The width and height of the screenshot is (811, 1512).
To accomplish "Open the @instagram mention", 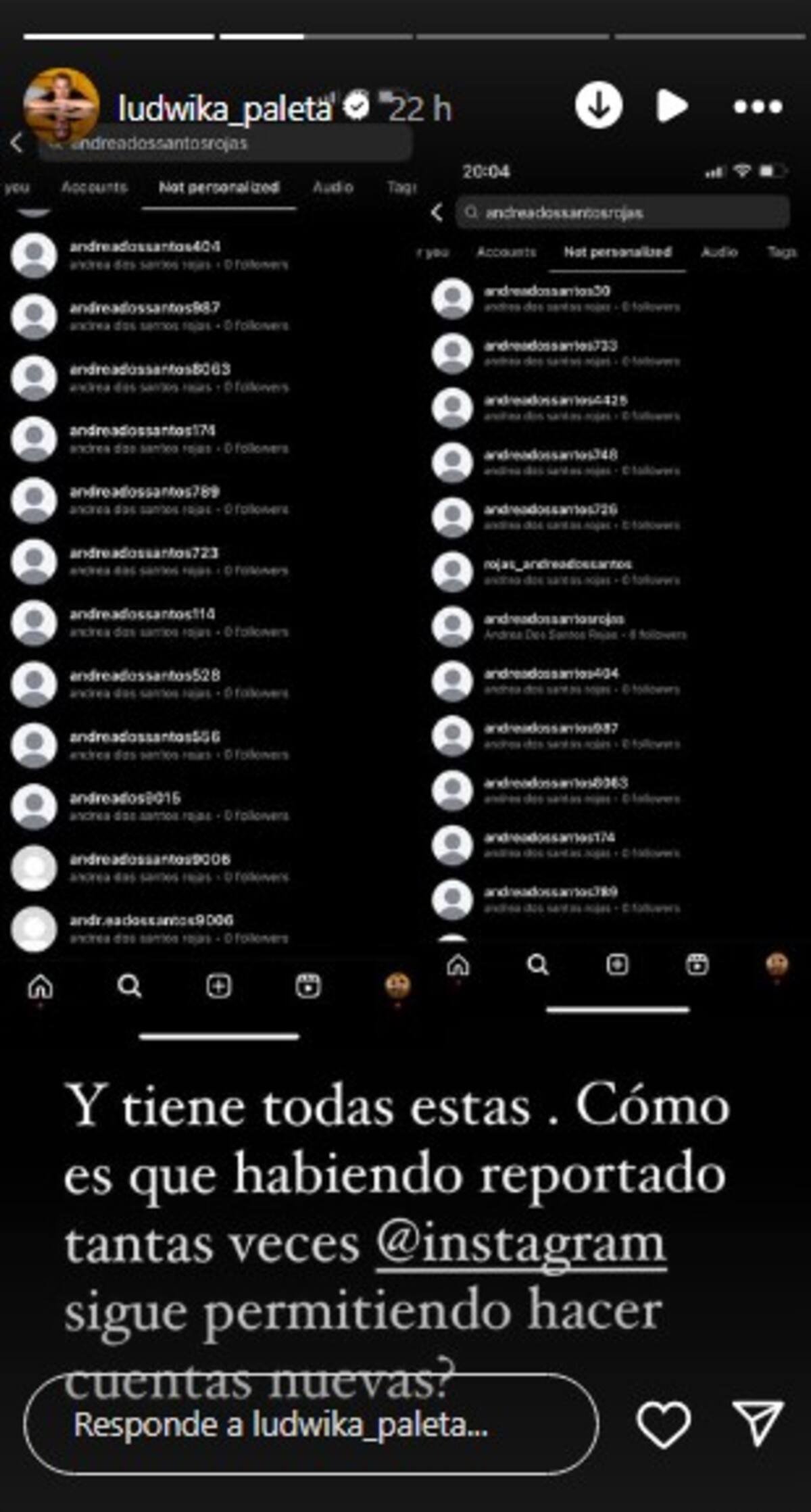I will click(520, 1244).
